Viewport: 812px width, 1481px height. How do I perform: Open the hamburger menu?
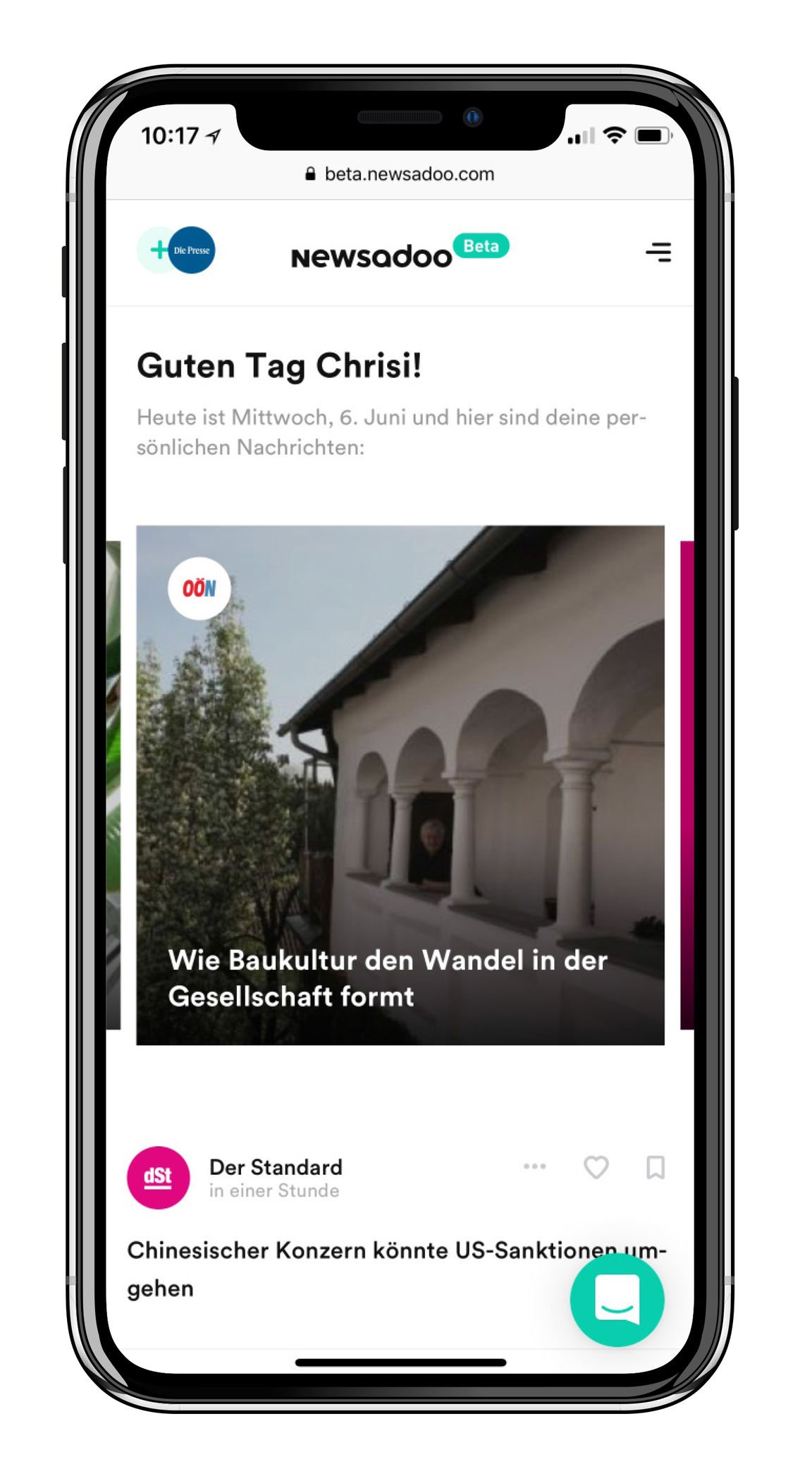tap(658, 252)
